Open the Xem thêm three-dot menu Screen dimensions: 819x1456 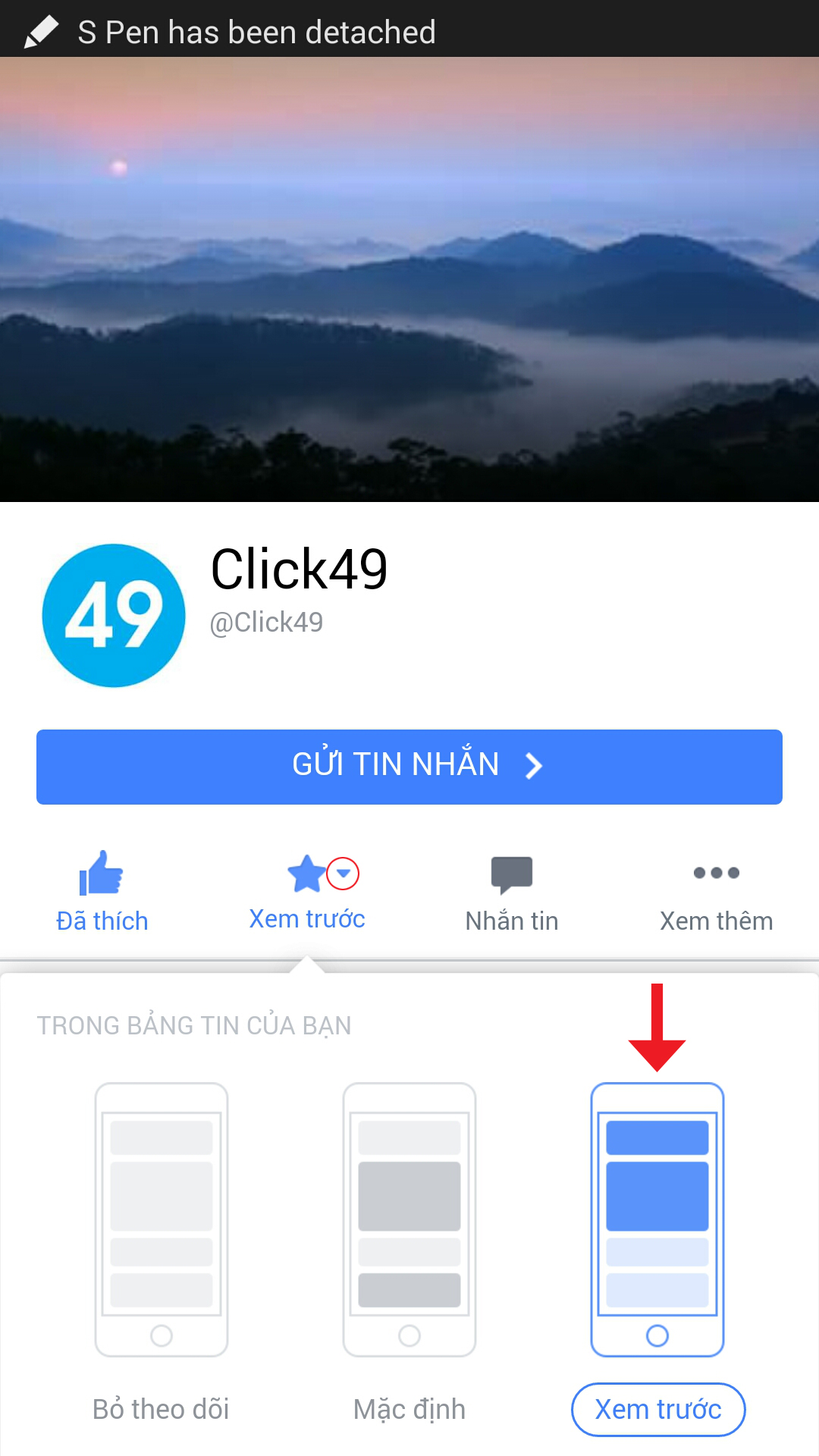click(716, 891)
